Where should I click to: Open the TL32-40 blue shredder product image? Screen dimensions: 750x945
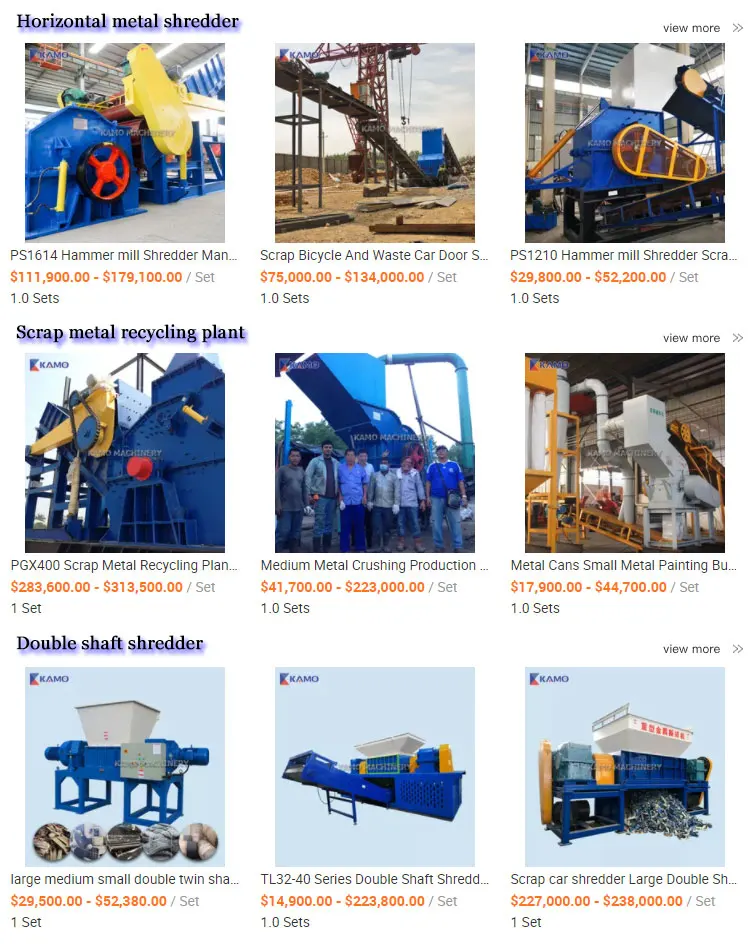click(374, 766)
